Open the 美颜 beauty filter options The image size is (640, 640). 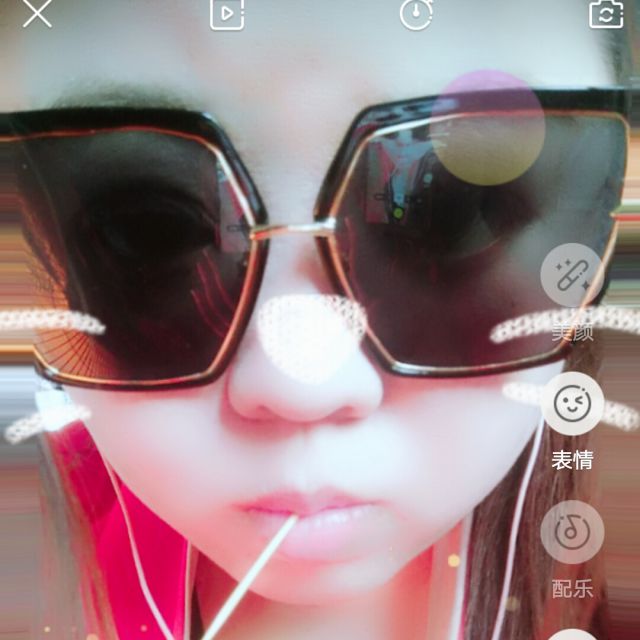coord(572,275)
